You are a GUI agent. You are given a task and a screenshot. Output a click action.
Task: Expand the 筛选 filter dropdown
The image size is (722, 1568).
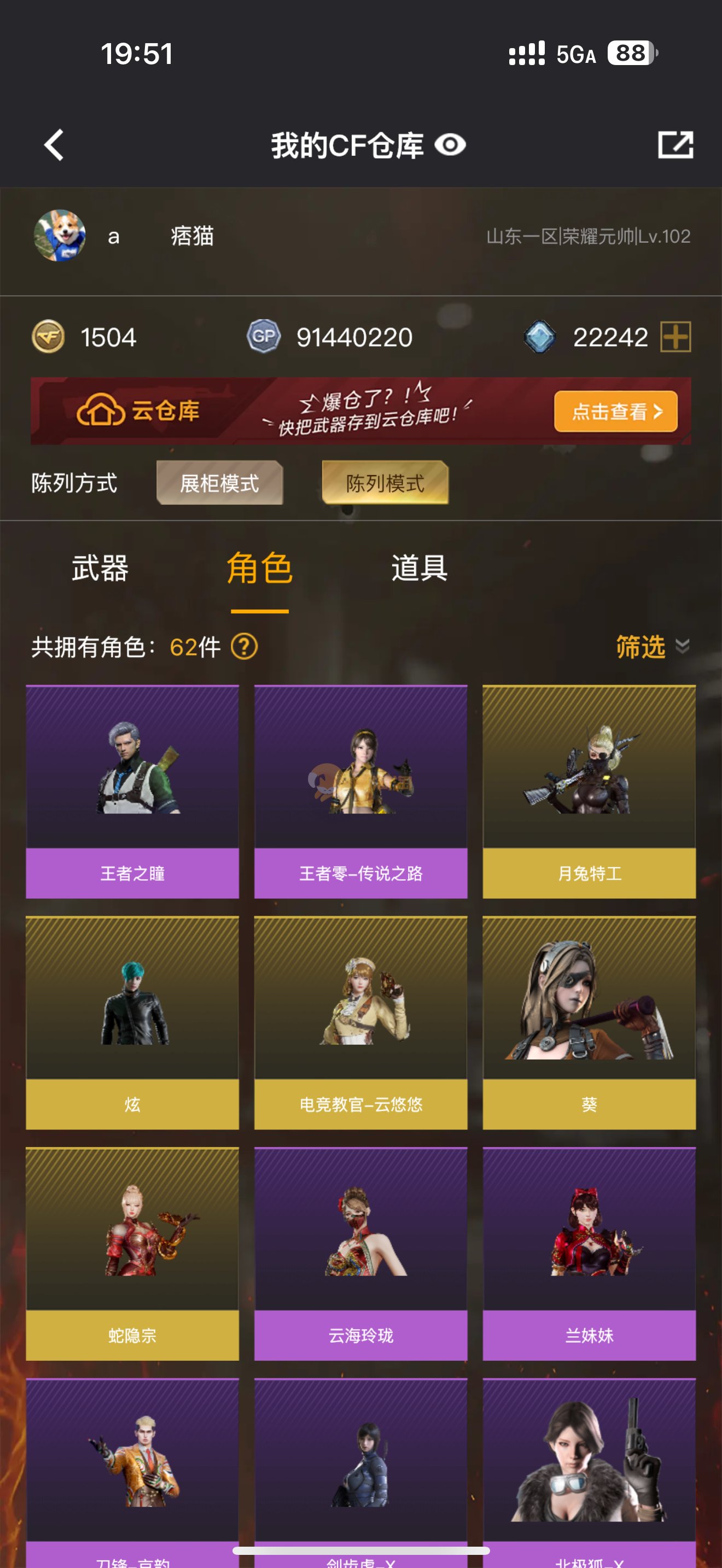click(x=651, y=646)
